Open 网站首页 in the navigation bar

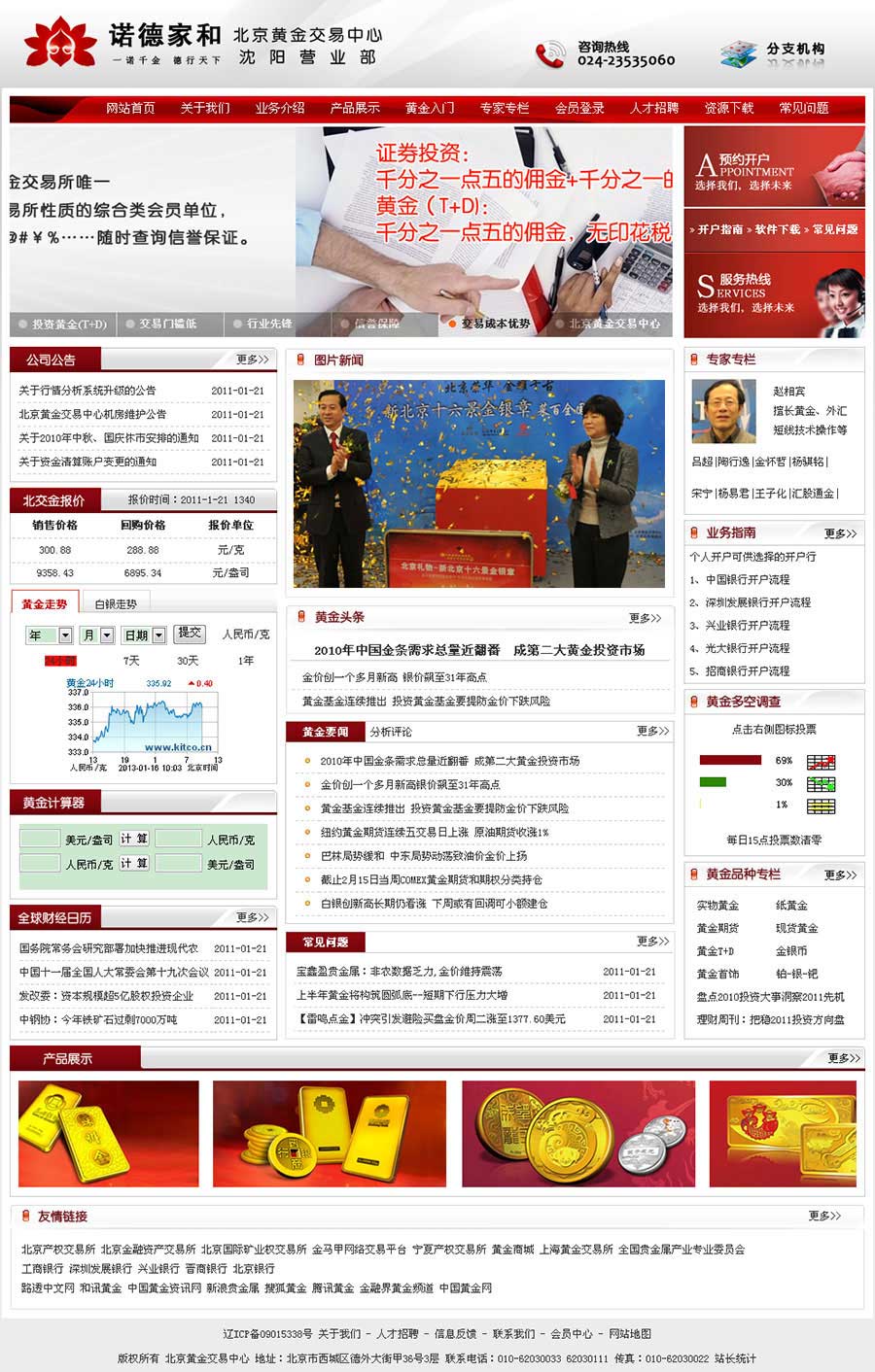click(130, 108)
